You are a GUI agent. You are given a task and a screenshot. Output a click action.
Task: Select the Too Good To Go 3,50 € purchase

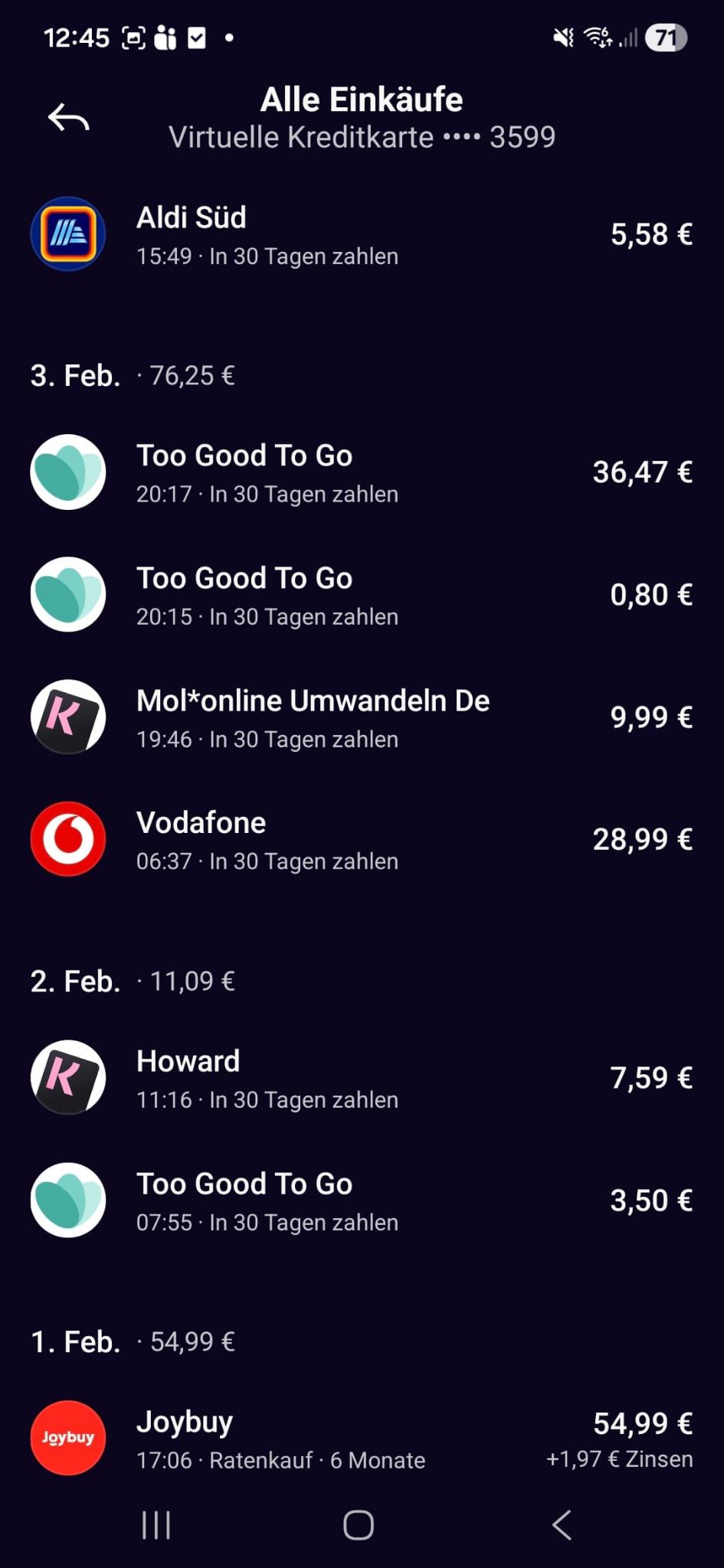pos(362,1201)
